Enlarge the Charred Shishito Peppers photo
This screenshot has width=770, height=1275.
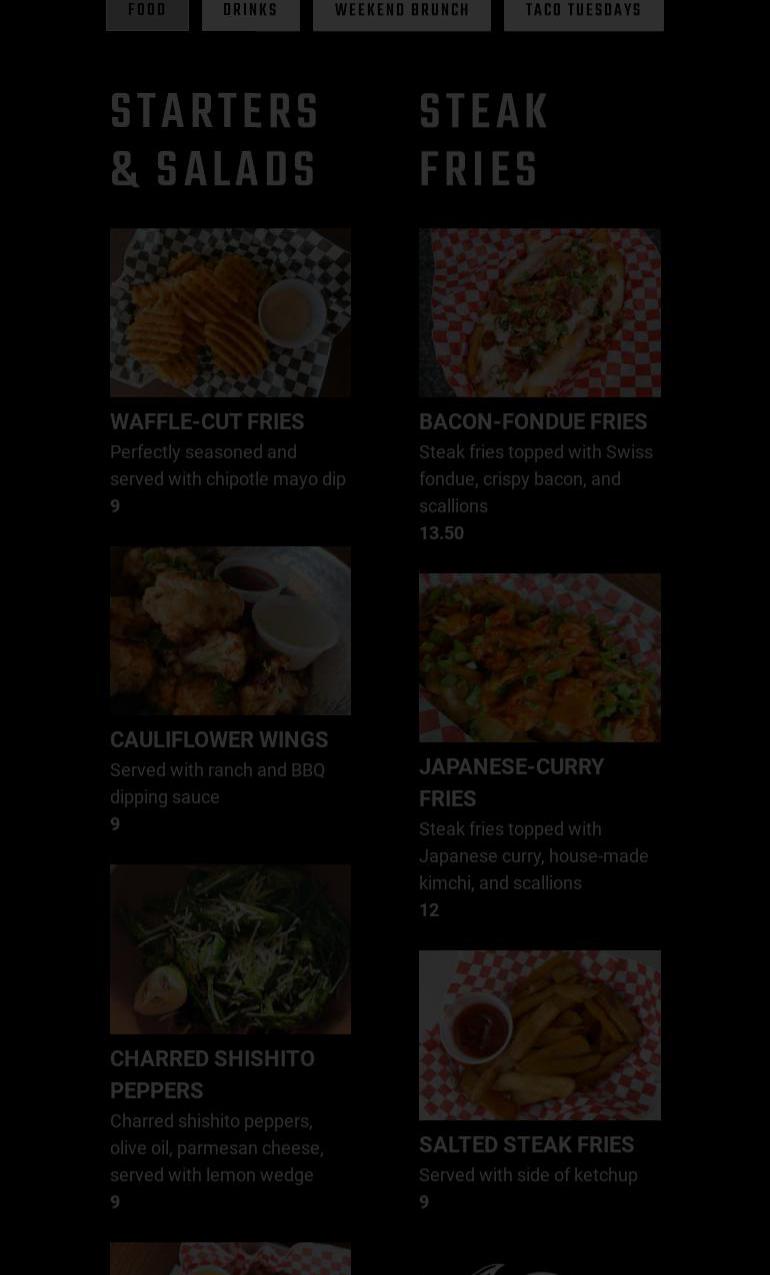tap(230, 949)
